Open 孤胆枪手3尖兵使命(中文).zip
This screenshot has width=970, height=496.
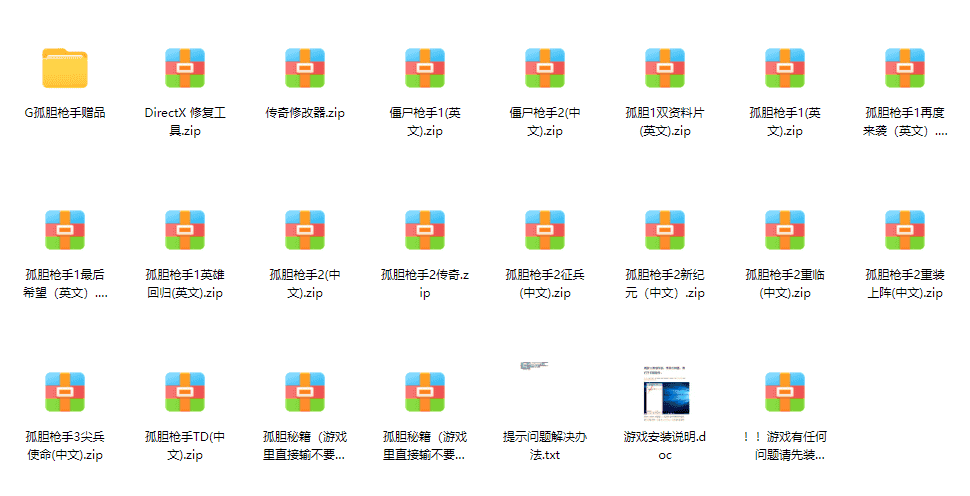point(65,392)
